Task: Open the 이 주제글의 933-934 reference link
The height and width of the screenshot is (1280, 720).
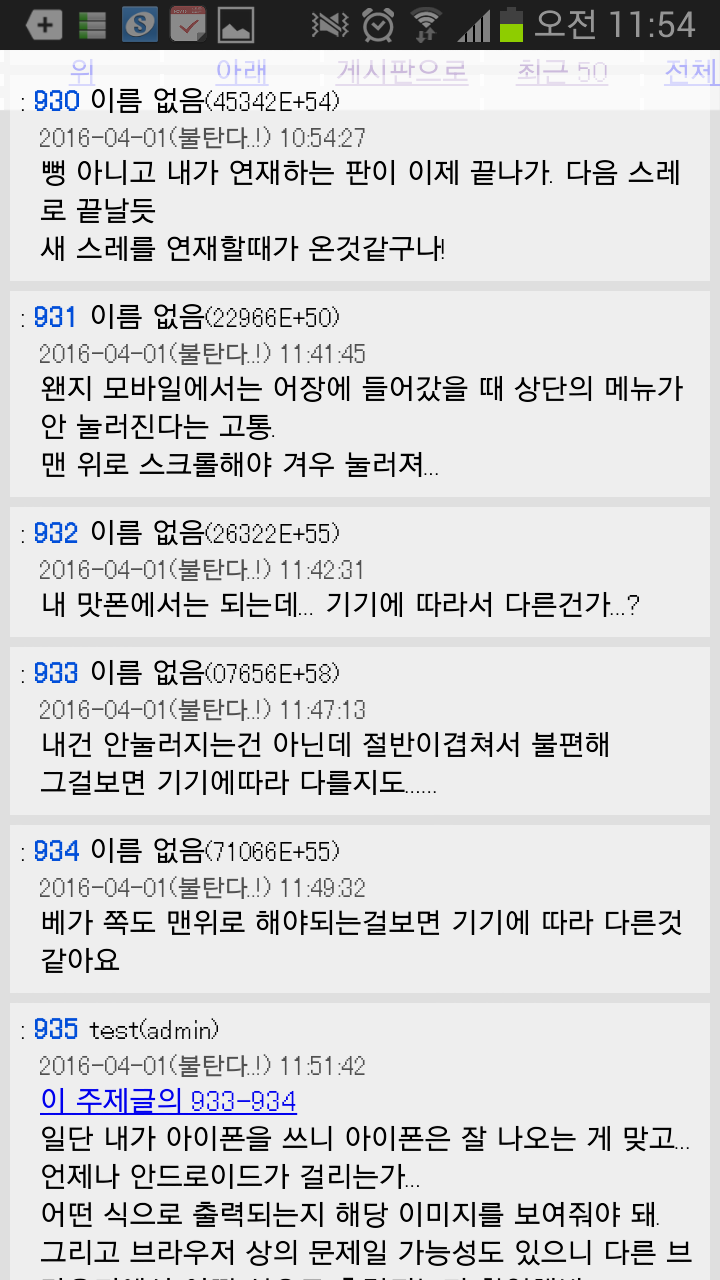Action: pyautogui.click(x=168, y=1101)
